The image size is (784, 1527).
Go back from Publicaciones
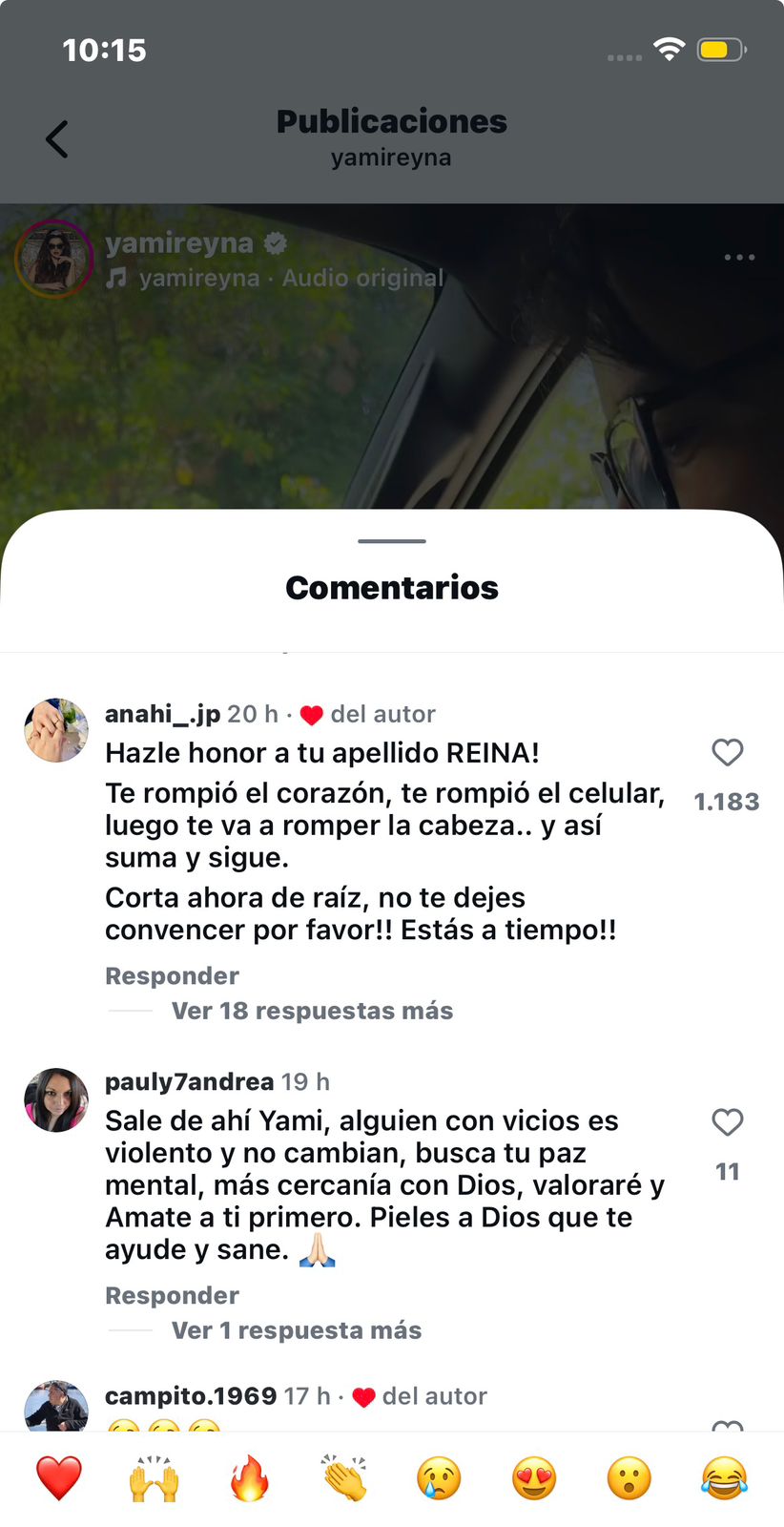pyautogui.click(x=57, y=139)
